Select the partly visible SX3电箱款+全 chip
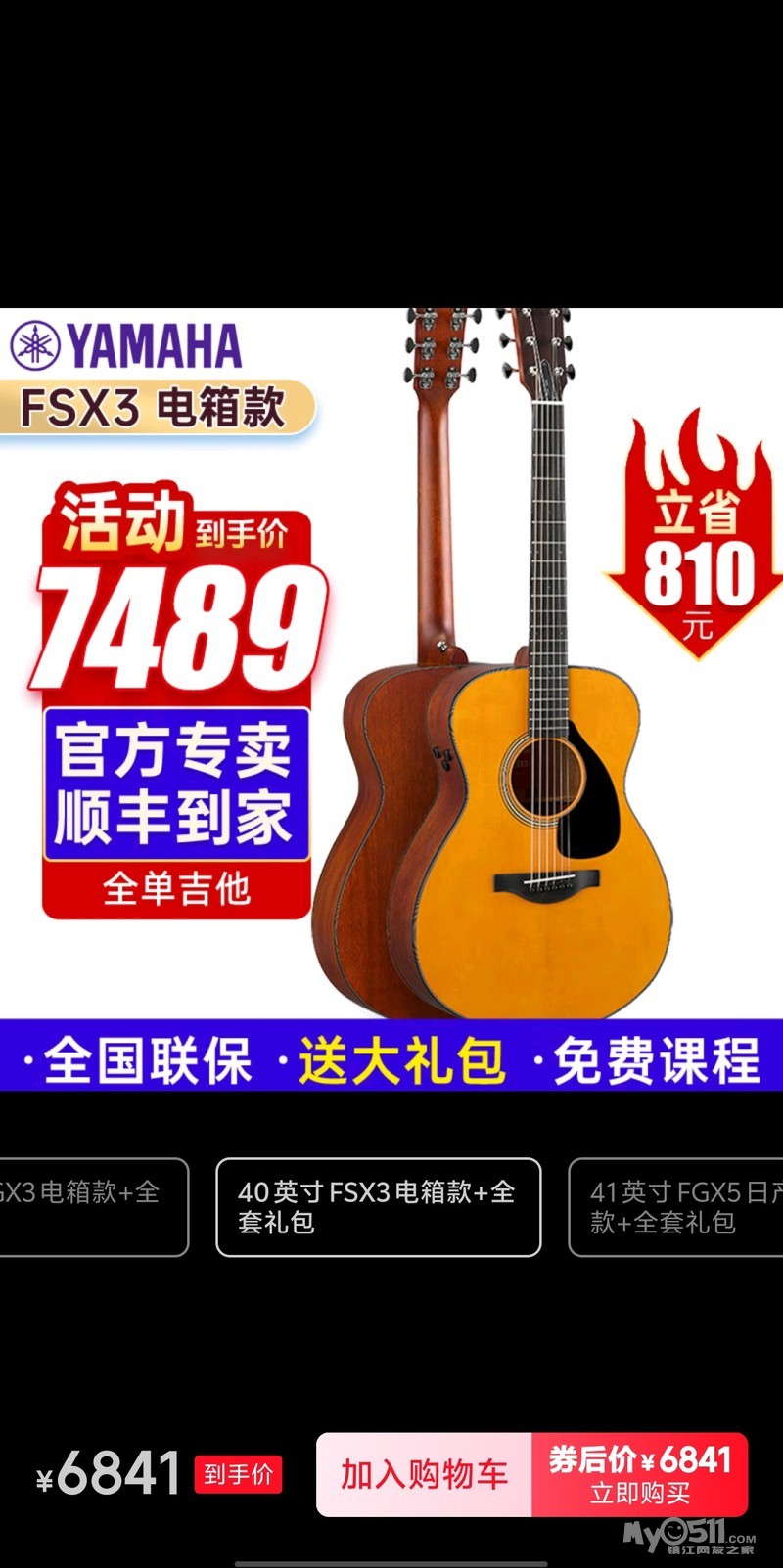This screenshot has width=783, height=1568. (93, 1207)
